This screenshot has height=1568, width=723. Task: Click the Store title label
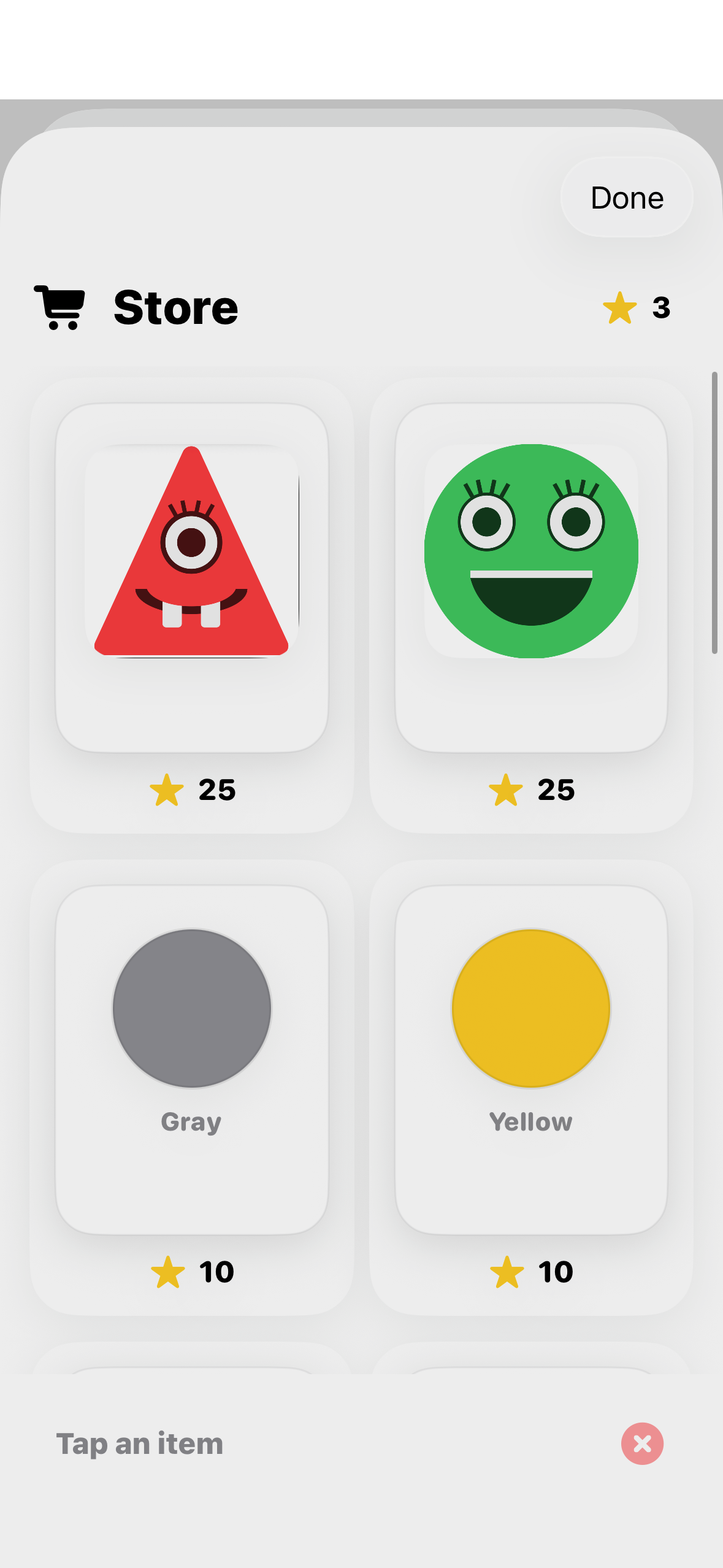pyautogui.click(x=175, y=307)
